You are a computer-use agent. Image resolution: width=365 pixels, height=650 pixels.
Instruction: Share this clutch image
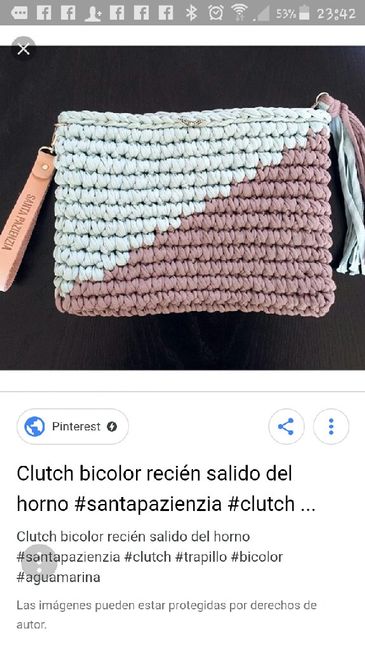(286, 427)
